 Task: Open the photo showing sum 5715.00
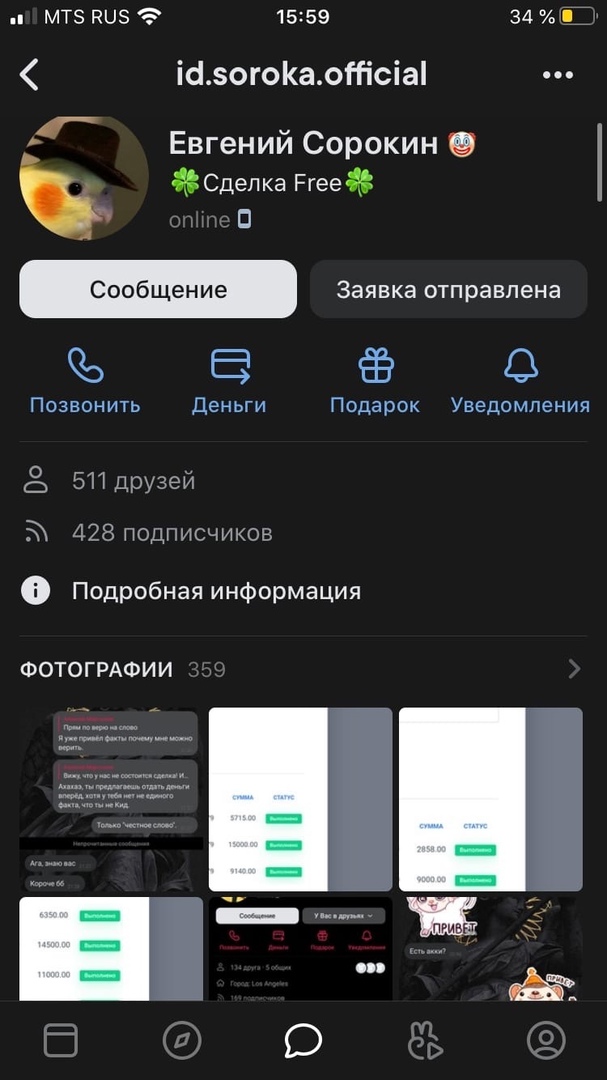[300, 799]
